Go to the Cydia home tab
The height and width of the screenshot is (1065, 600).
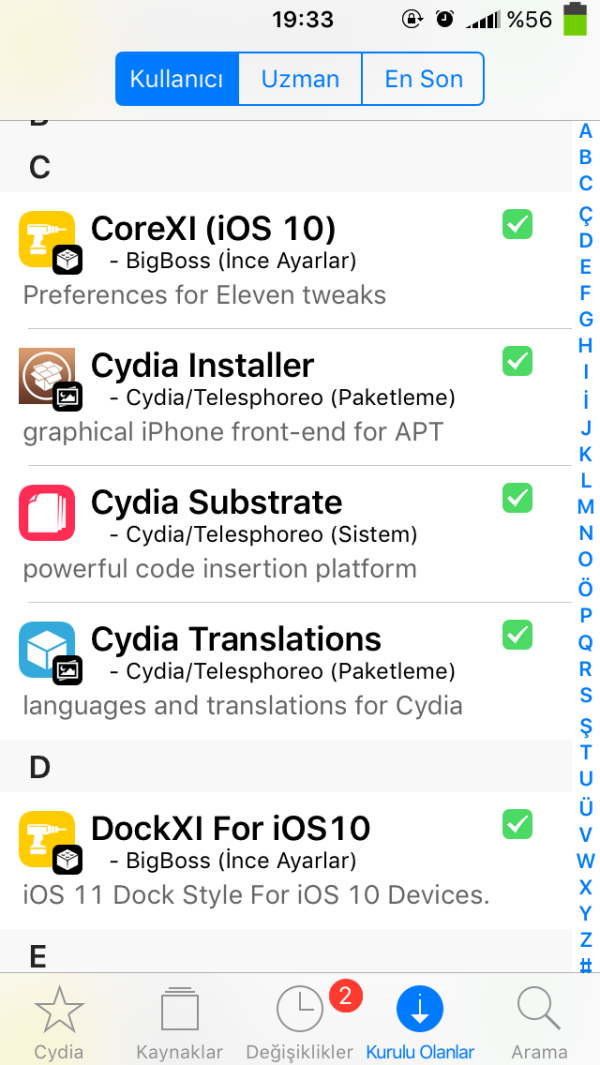coord(59,1022)
